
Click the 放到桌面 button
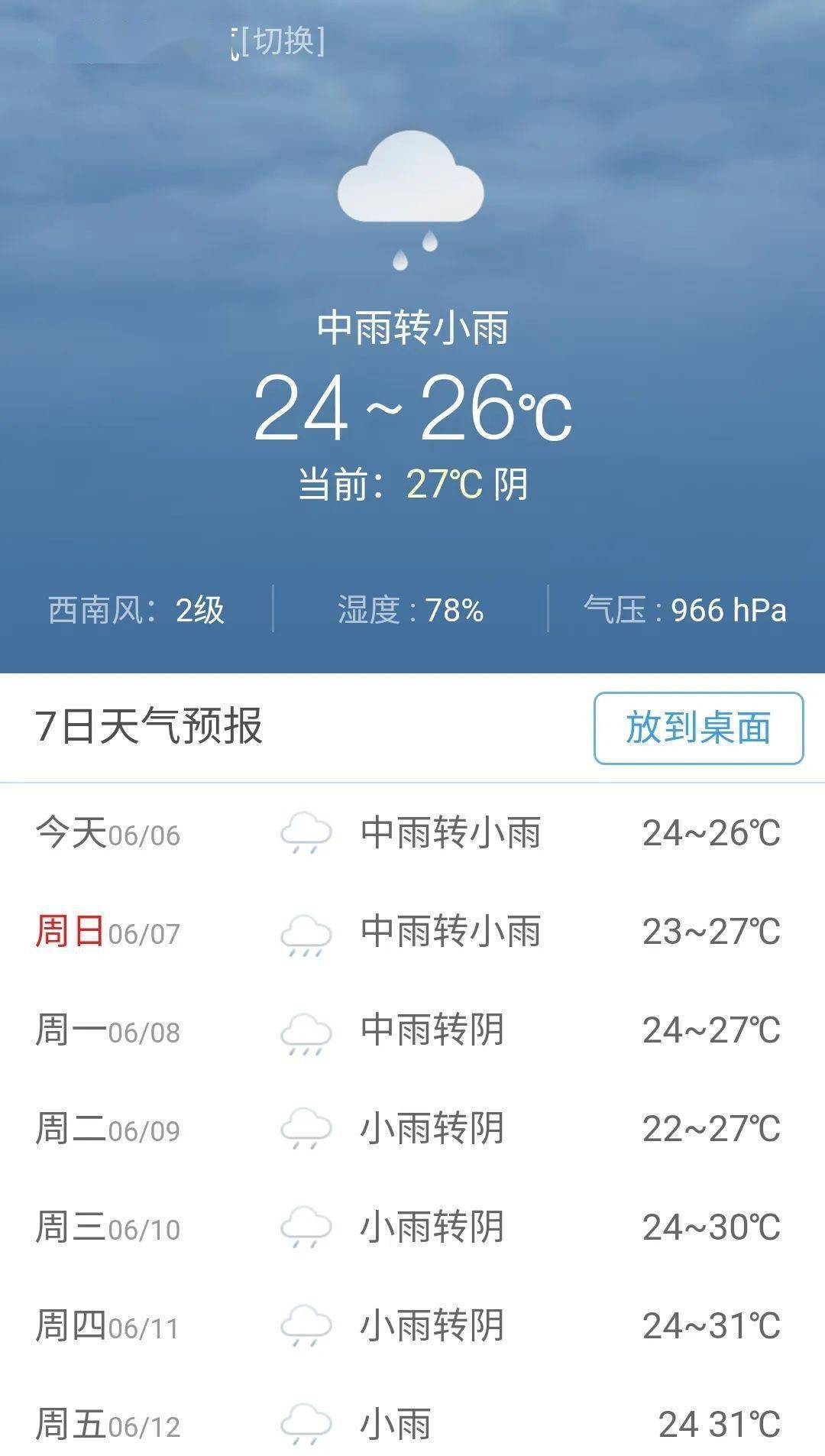click(697, 730)
